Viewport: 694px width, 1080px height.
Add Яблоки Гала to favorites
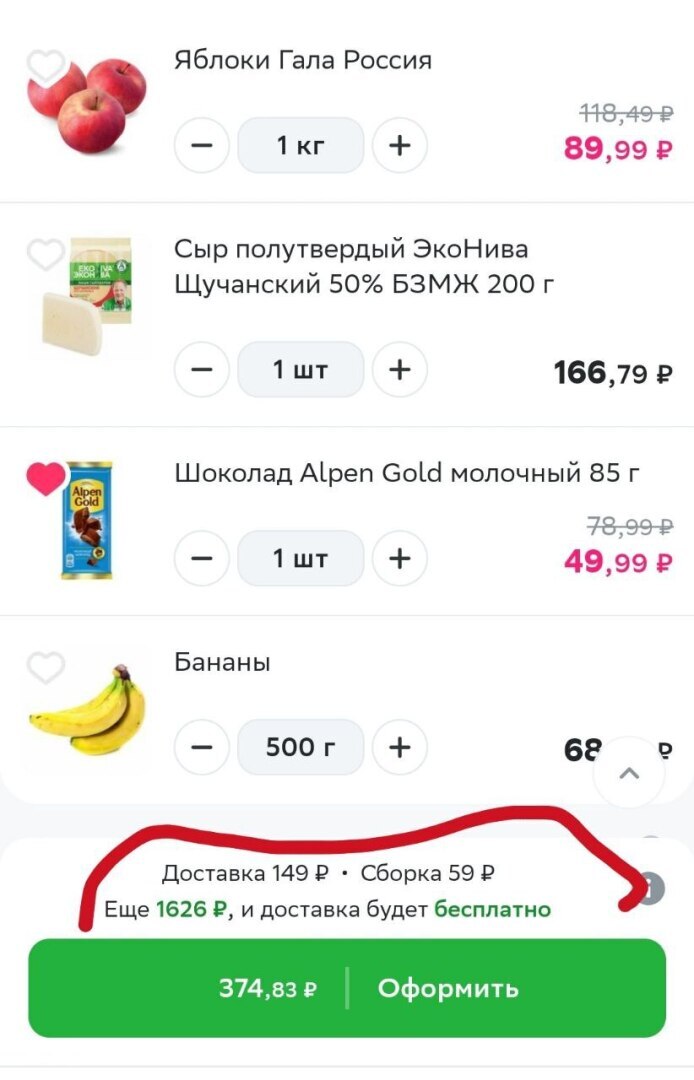45,67
